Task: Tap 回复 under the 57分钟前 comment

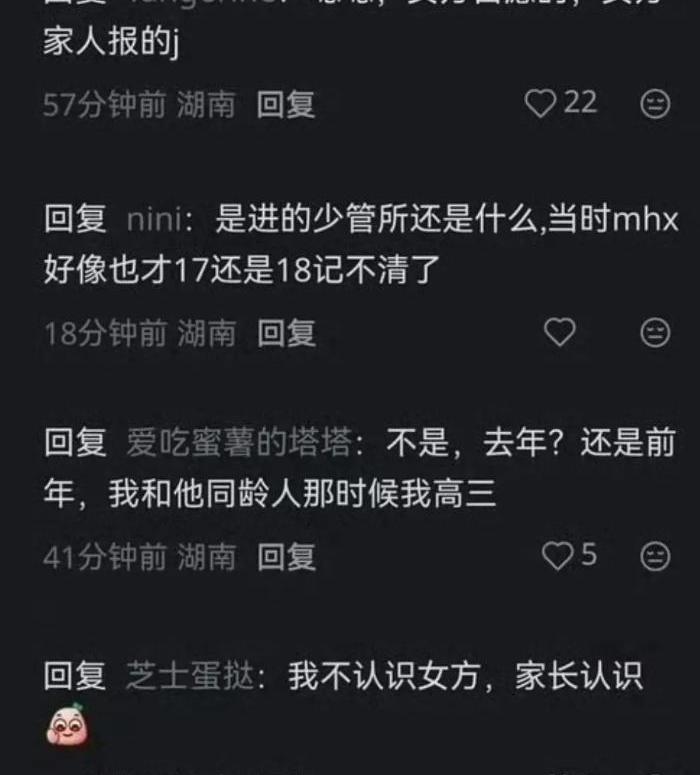Action: [x=285, y=104]
